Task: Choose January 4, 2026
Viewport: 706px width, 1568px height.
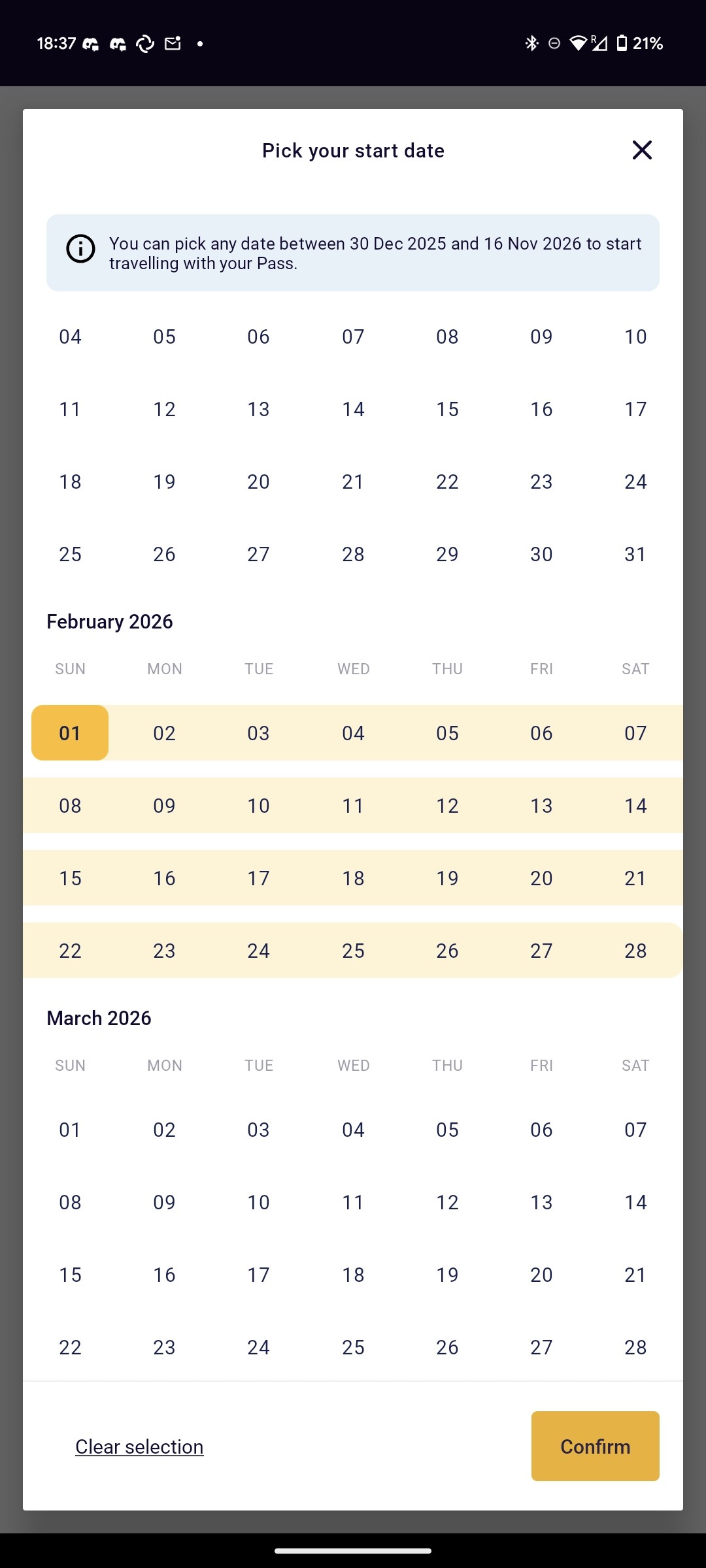Action: click(x=70, y=336)
